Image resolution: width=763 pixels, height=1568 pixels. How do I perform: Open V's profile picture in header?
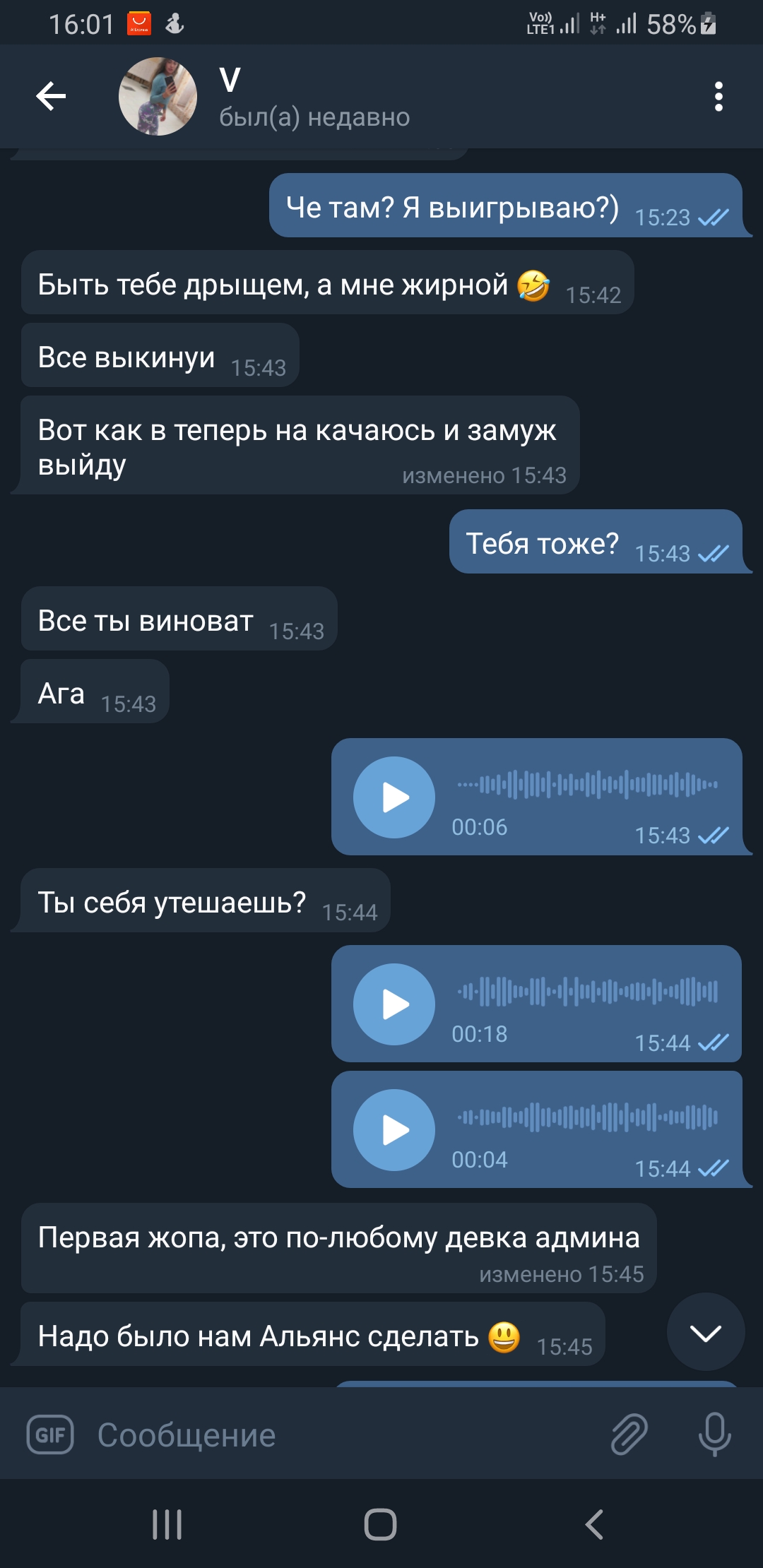pos(158,96)
